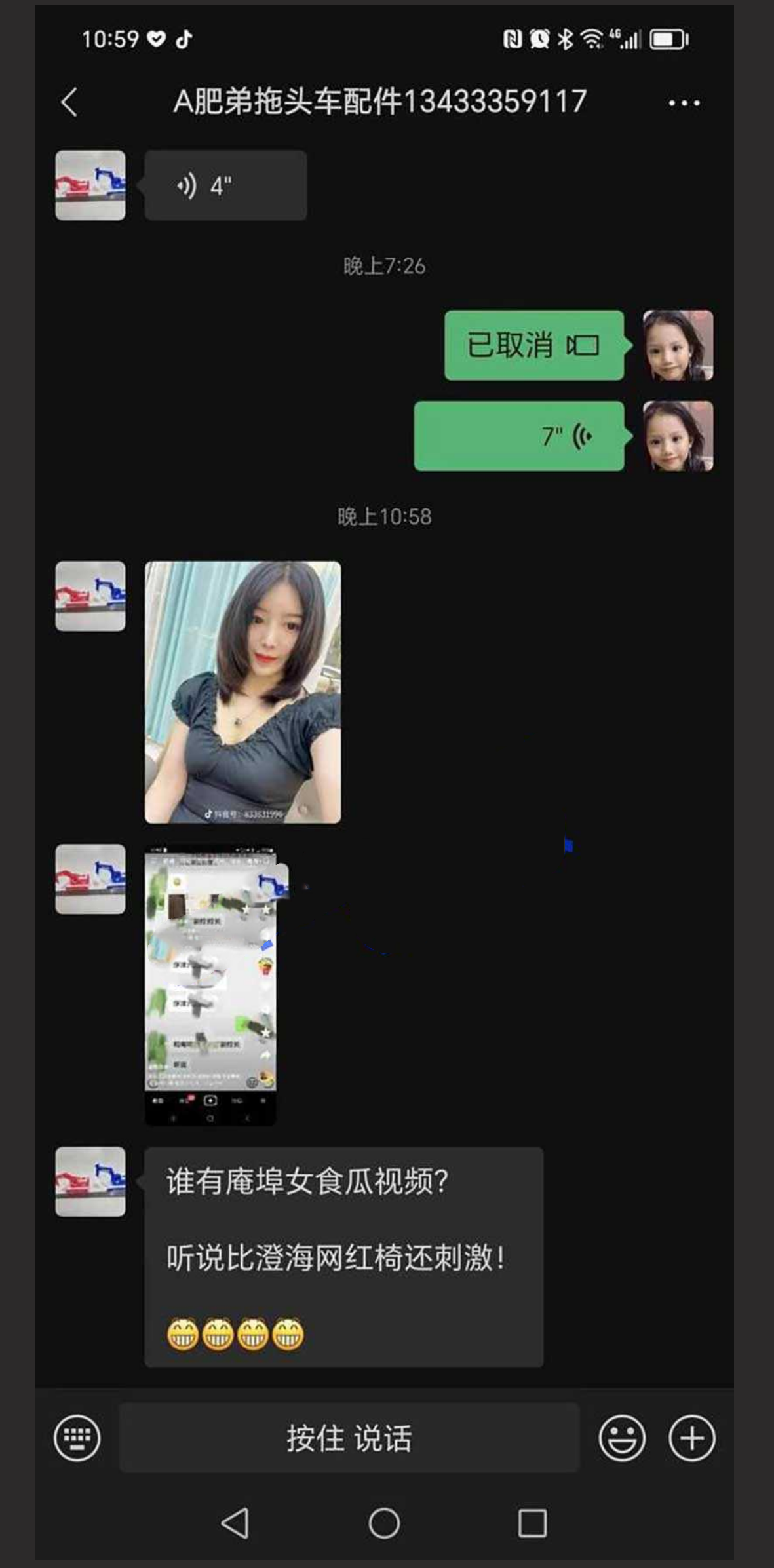
Task: Tap the 已取消 video call bubble
Action: [x=533, y=345]
